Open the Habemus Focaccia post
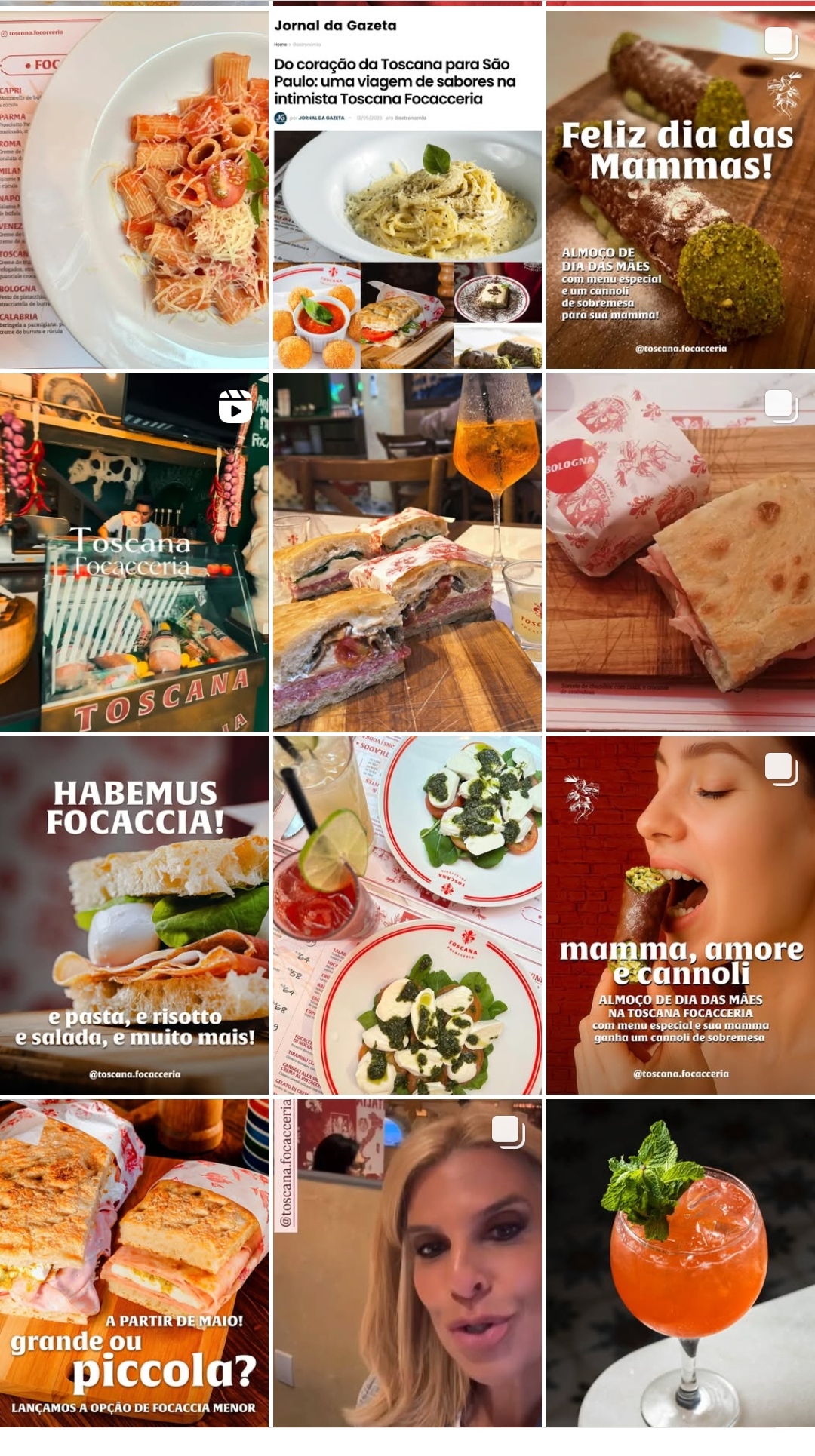Image resolution: width=815 pixels, height=1456 pixels. click(x=134, y=915)
